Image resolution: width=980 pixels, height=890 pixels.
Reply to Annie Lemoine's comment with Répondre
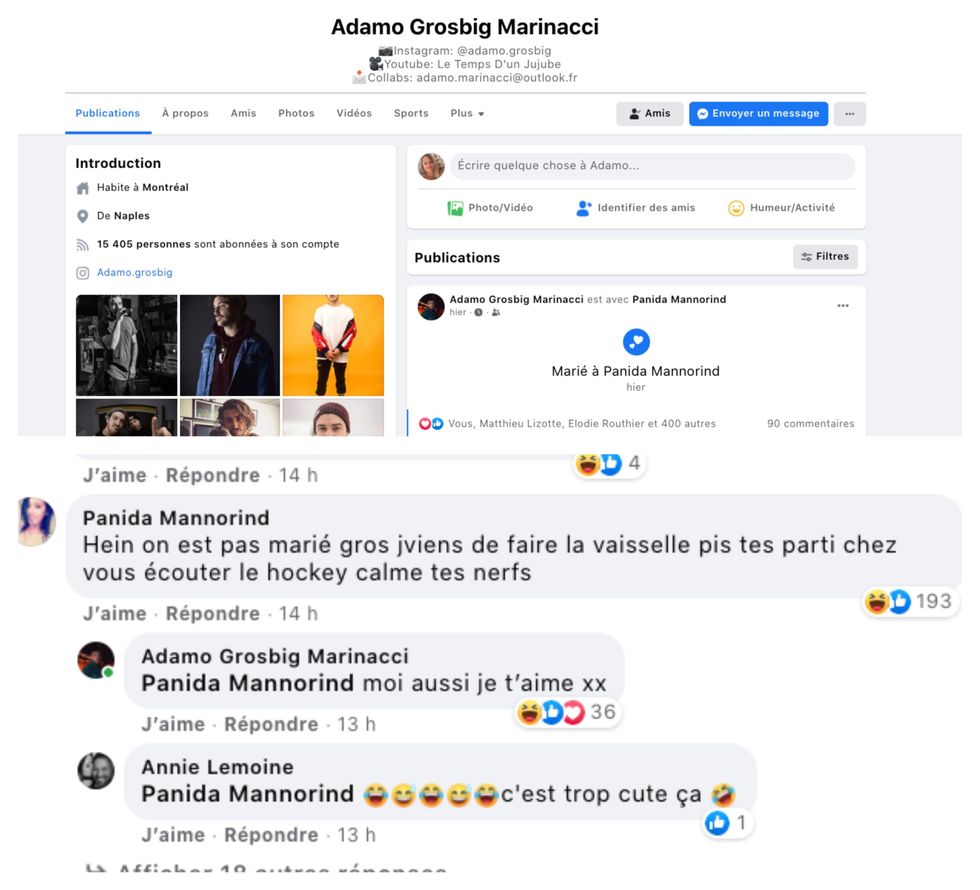point(271,835)
